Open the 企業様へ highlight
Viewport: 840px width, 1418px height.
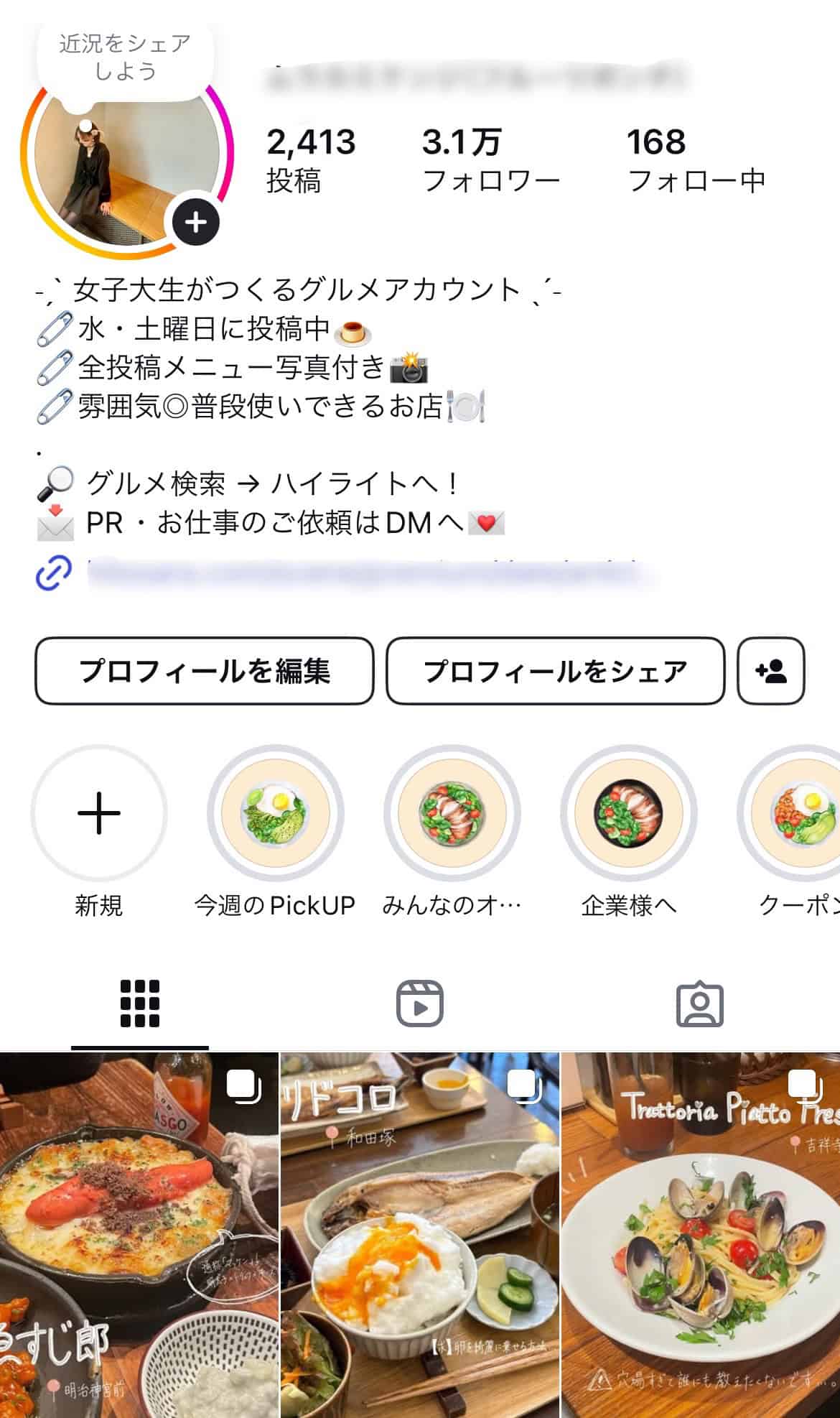coord(628,814)
